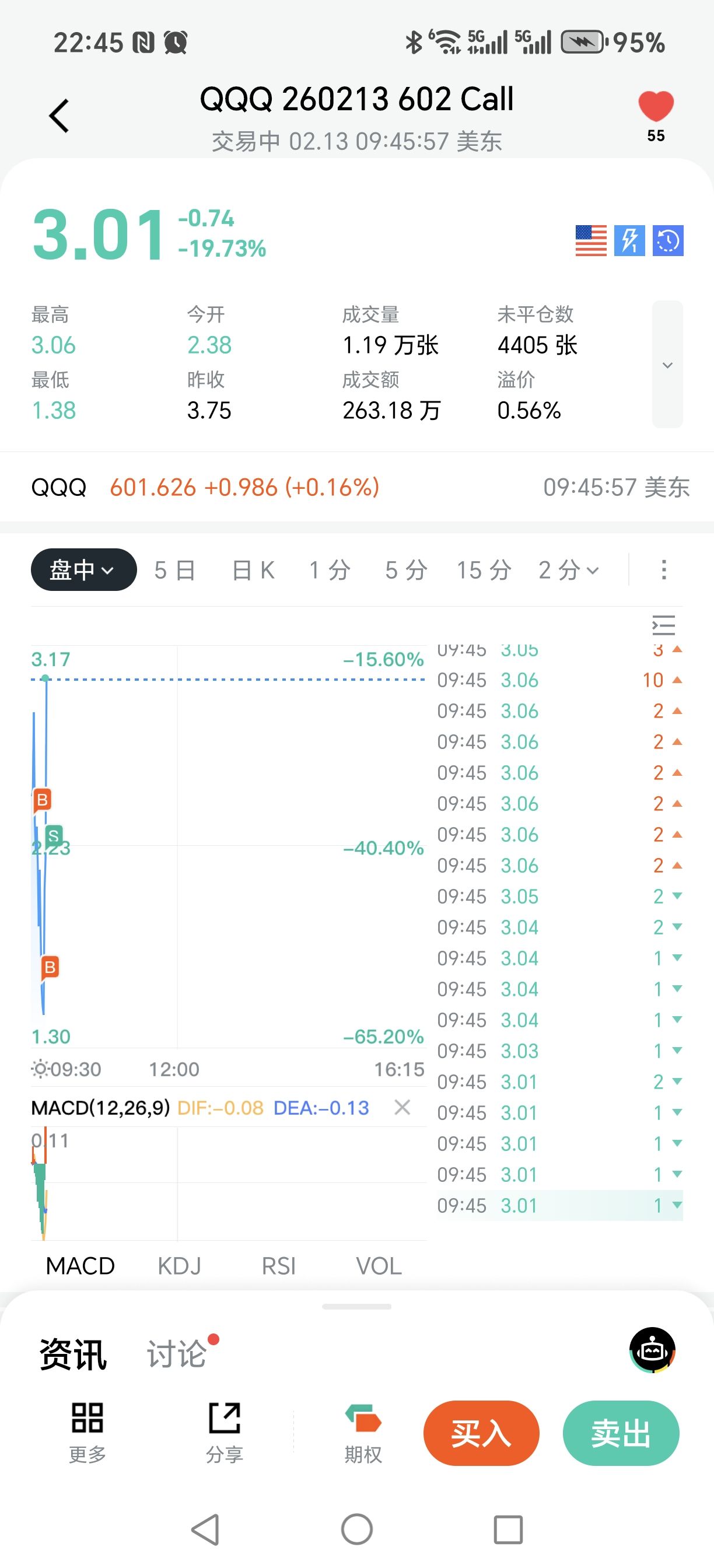Screen dimensions: 714x1568
Task: Tap the orange 买入 buy button
Action: [481, 1433]
